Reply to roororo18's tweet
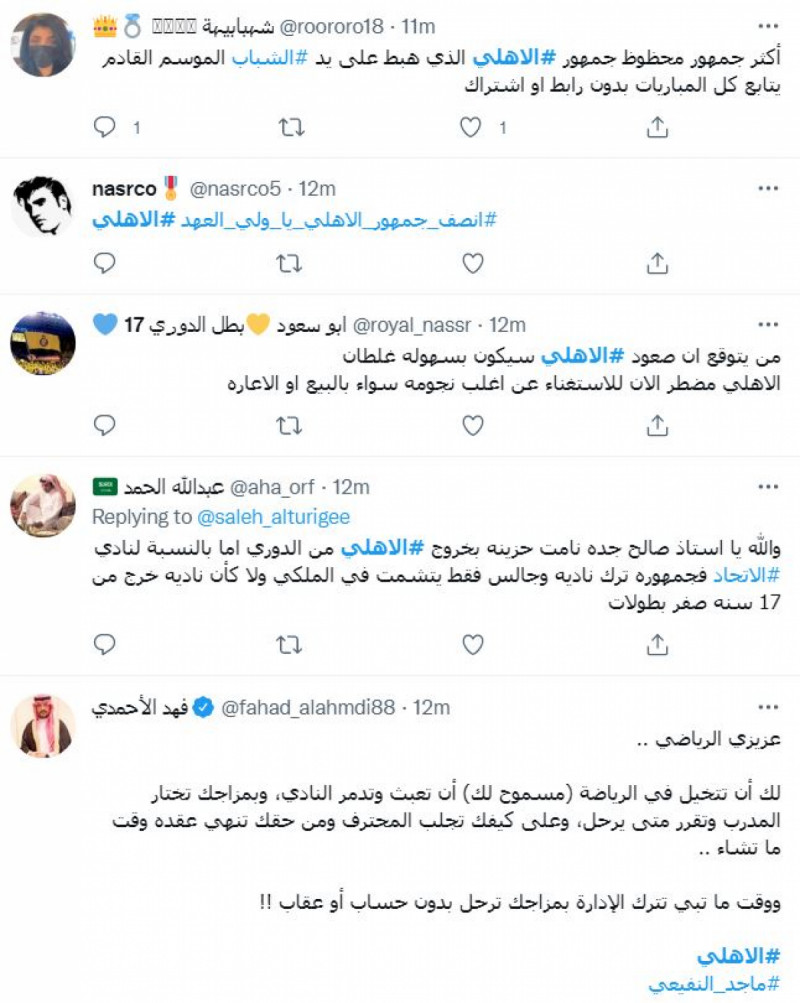Viewport: 800px width, 1003px height. coord(105,127)
